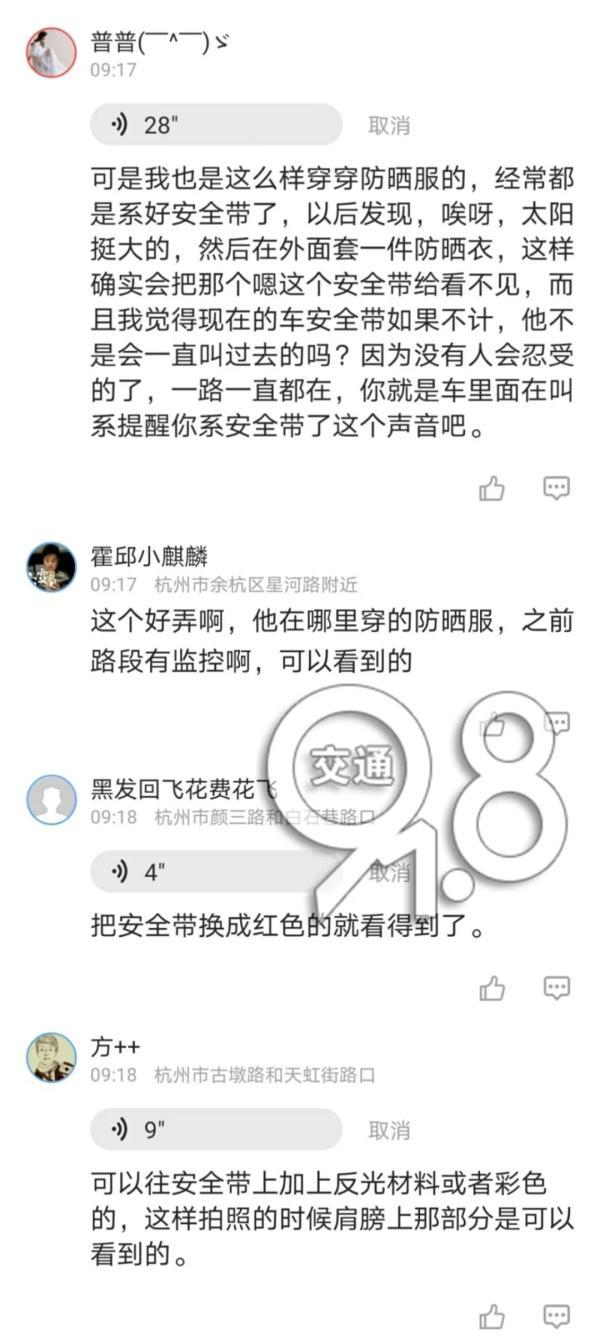Play the 9" voice message from 方++
The width and height of the screenshot is (600, 1339).
click(216, 1130)
